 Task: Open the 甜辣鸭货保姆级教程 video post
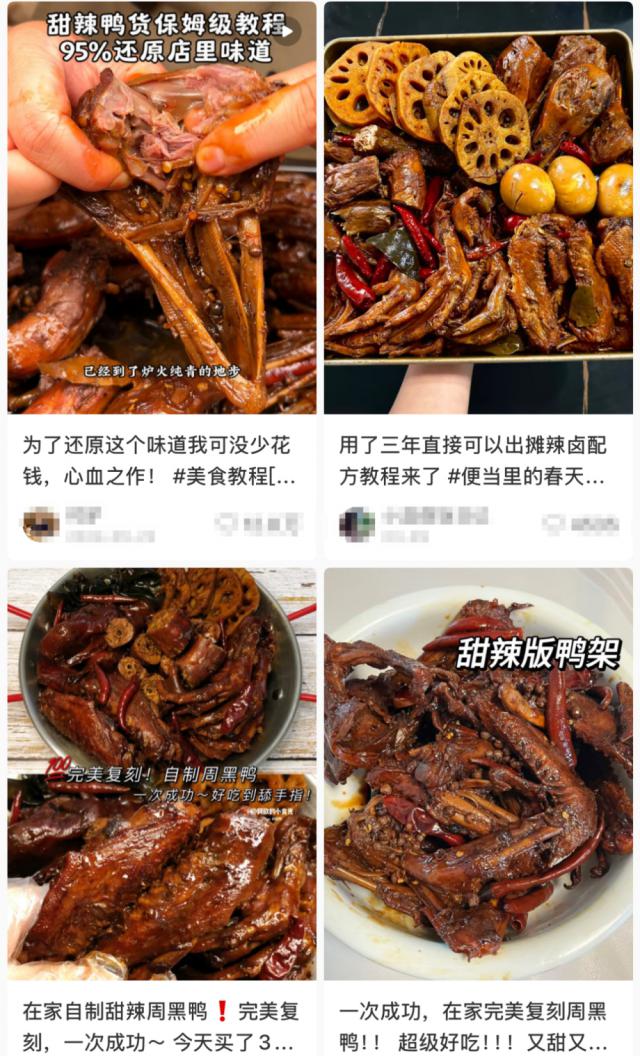(162, 208)
